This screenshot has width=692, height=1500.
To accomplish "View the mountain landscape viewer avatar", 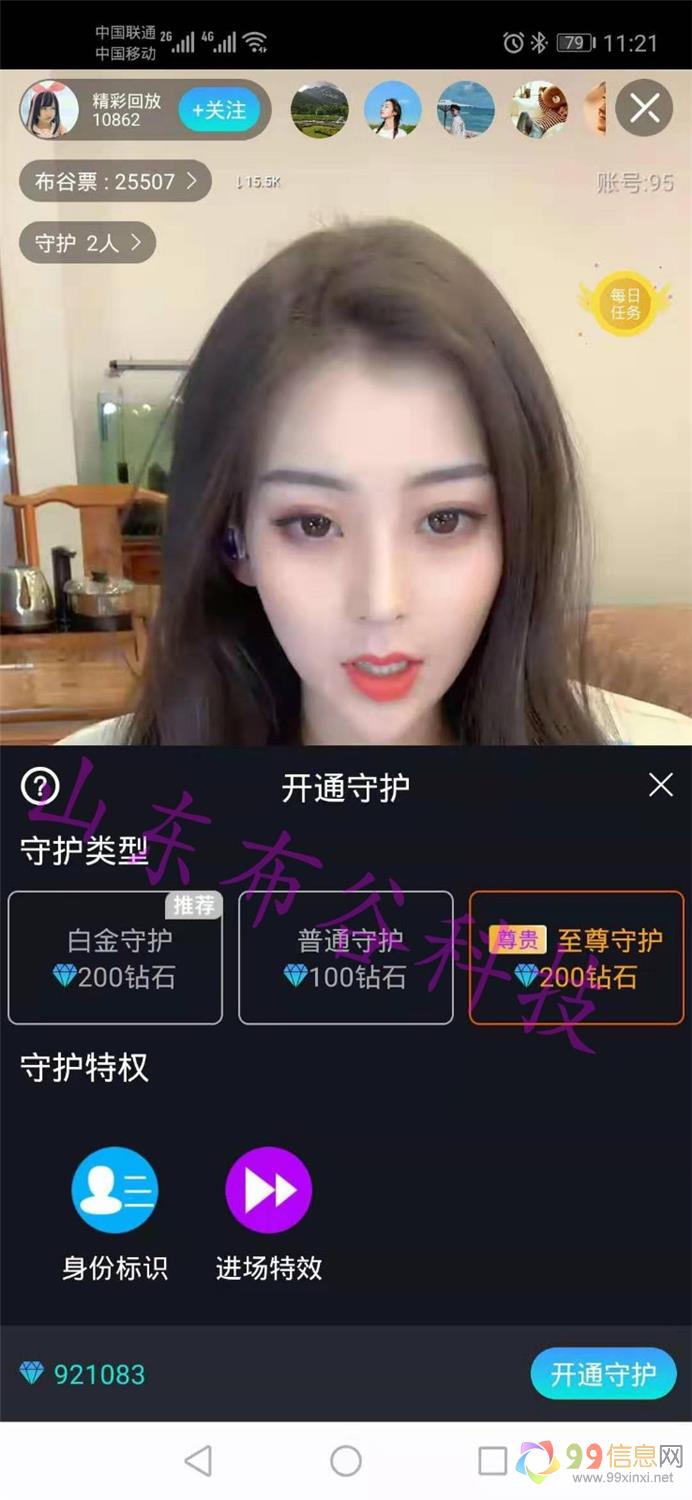I will [x=319, y=109].
